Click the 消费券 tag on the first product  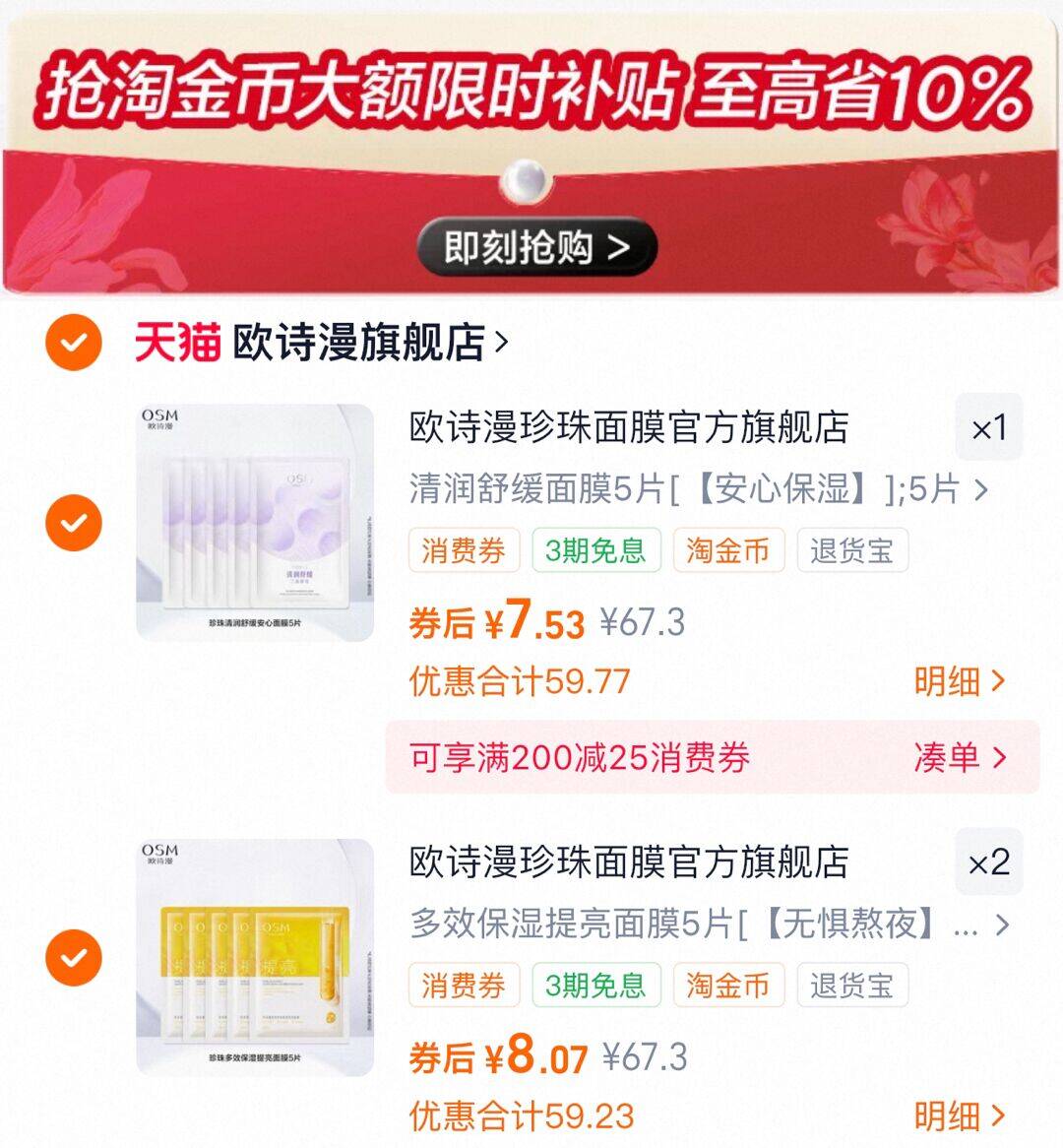[463, 551]
